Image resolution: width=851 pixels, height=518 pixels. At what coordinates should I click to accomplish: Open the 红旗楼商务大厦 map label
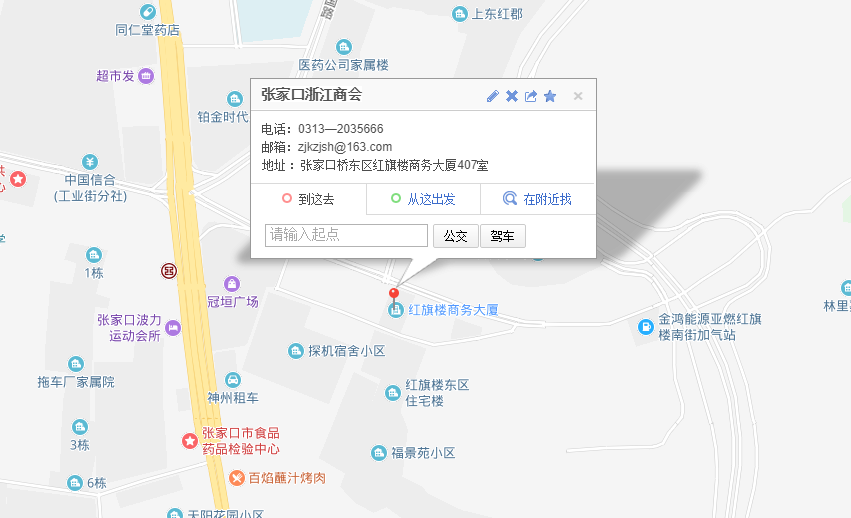click(453, 310)
